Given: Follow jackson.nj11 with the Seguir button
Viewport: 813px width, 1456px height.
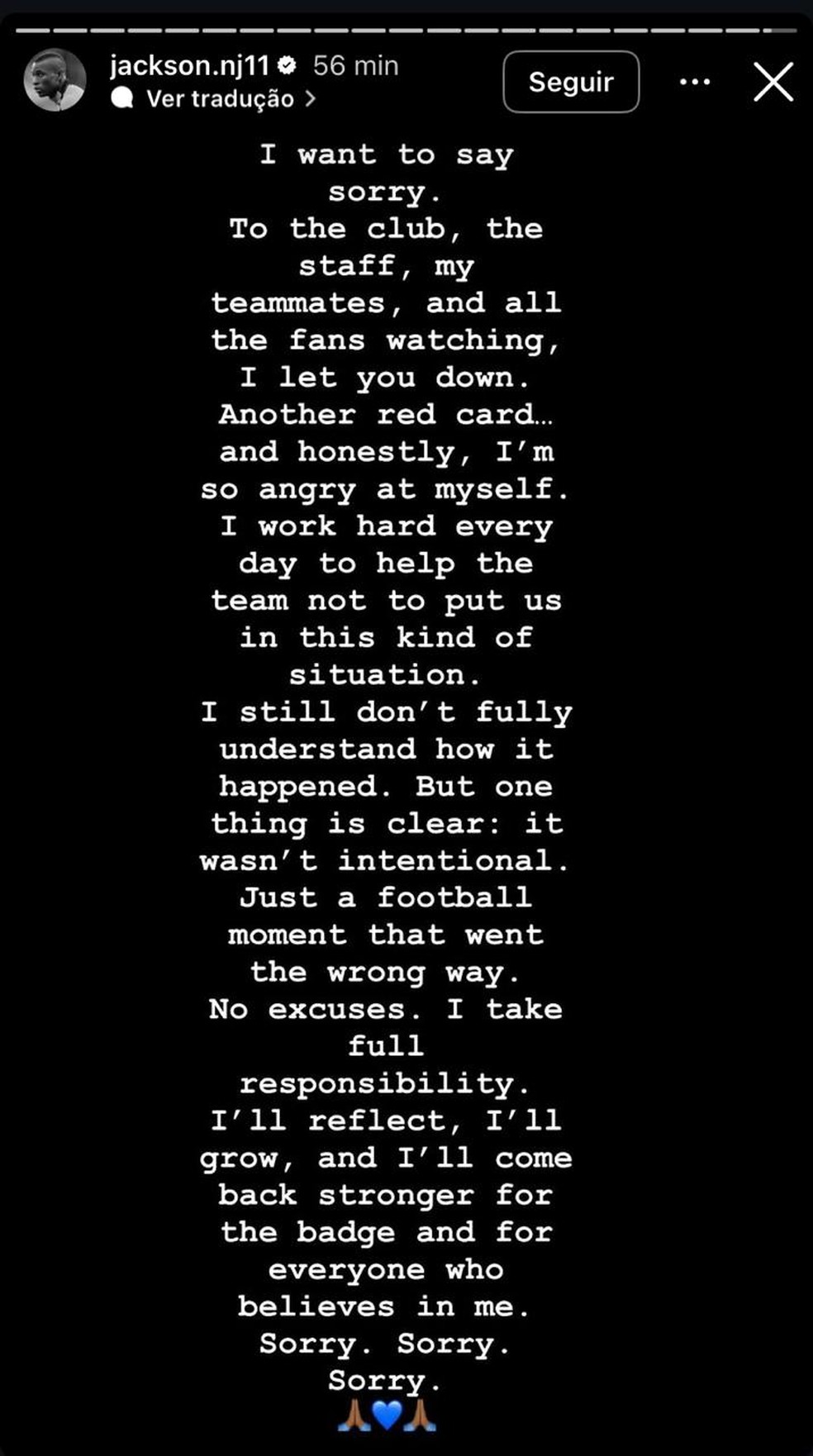Looking at the screenshot, I should (570, 82).
